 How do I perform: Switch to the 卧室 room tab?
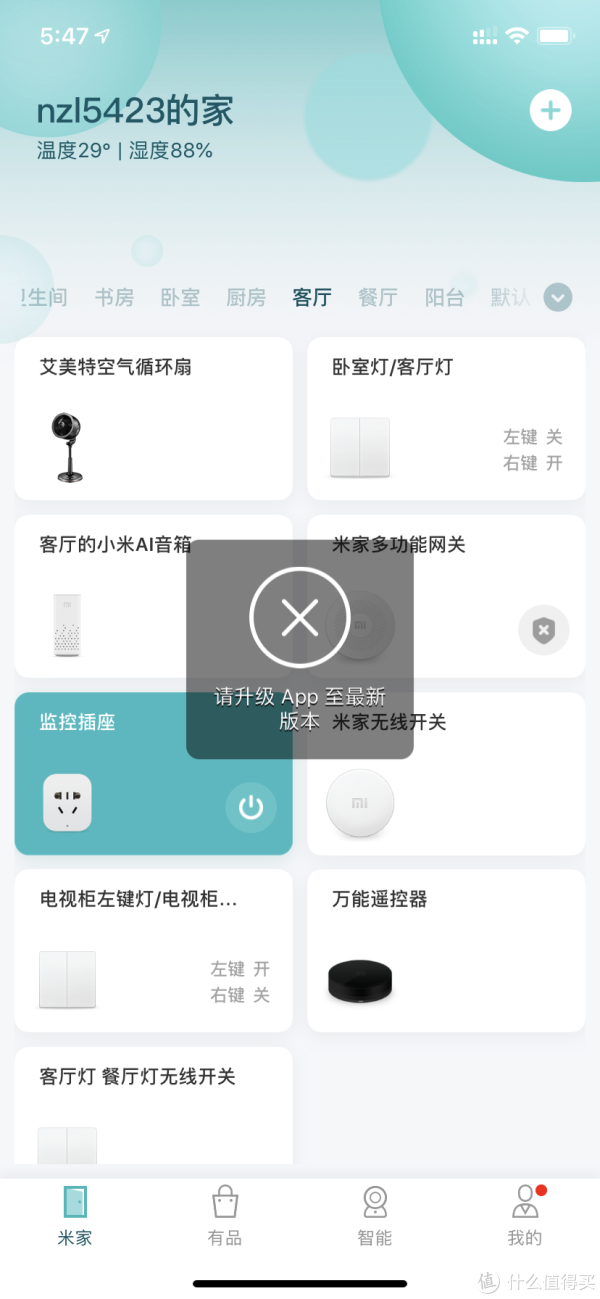[180, 298]
